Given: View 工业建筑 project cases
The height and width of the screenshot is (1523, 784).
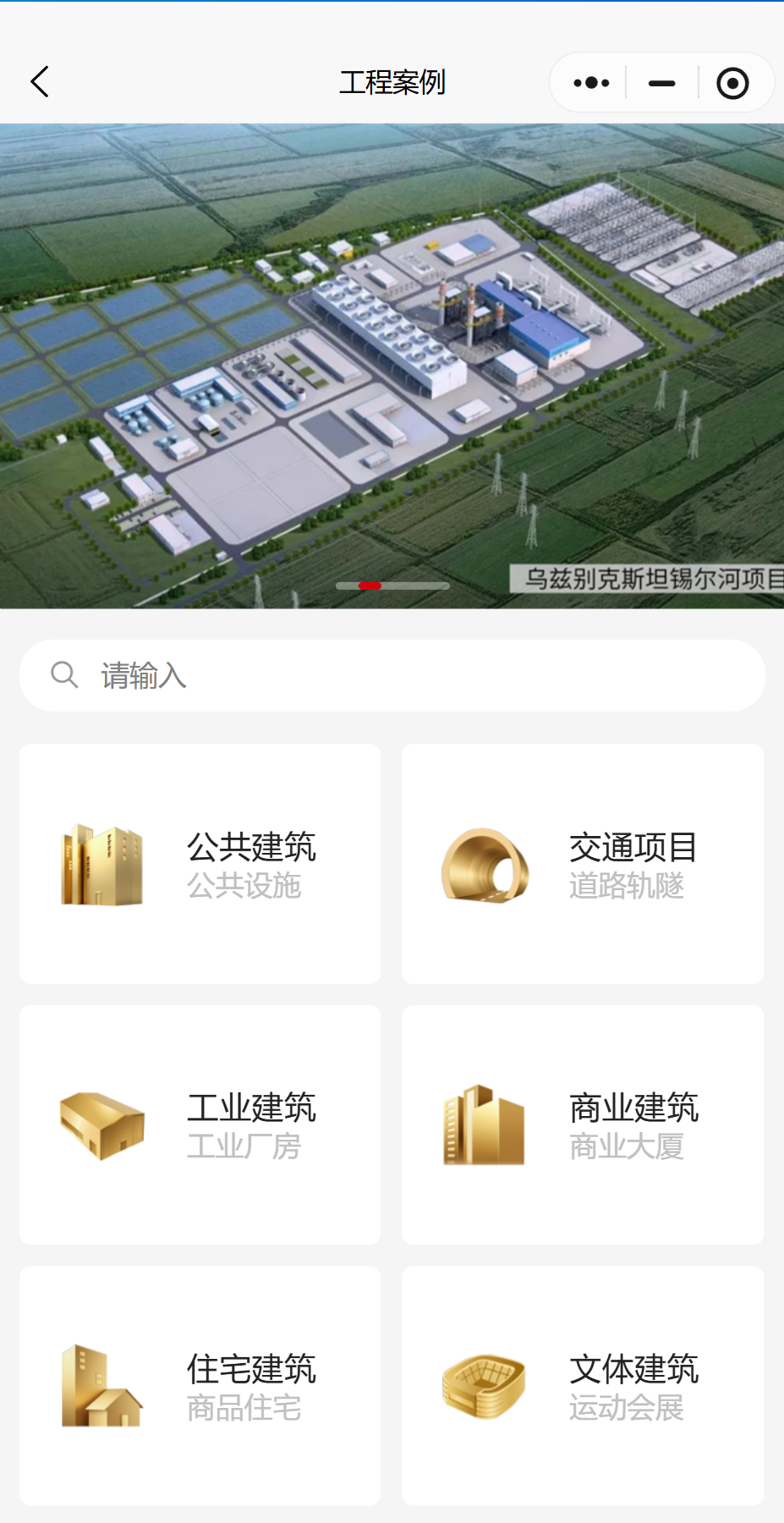Looking at the screenshot, I should point(200,1124).
